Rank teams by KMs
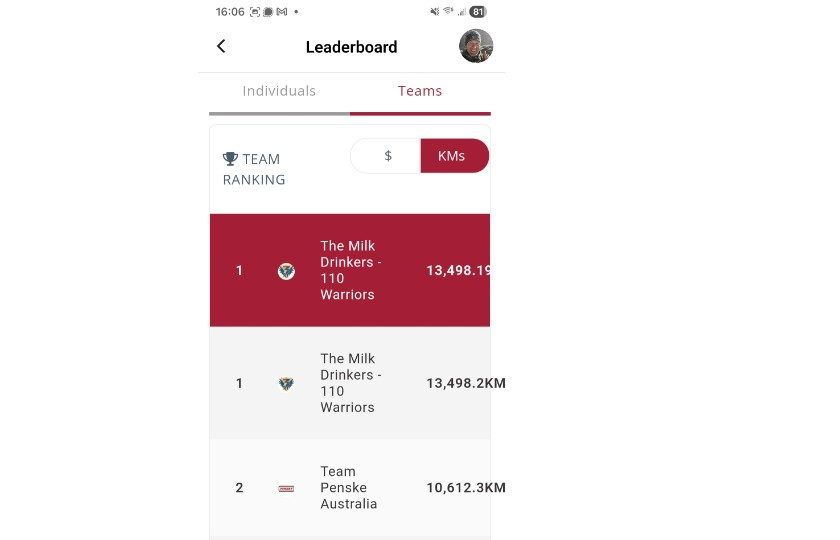The width and height of the screenshot is (840, 540). pos(452,156)
